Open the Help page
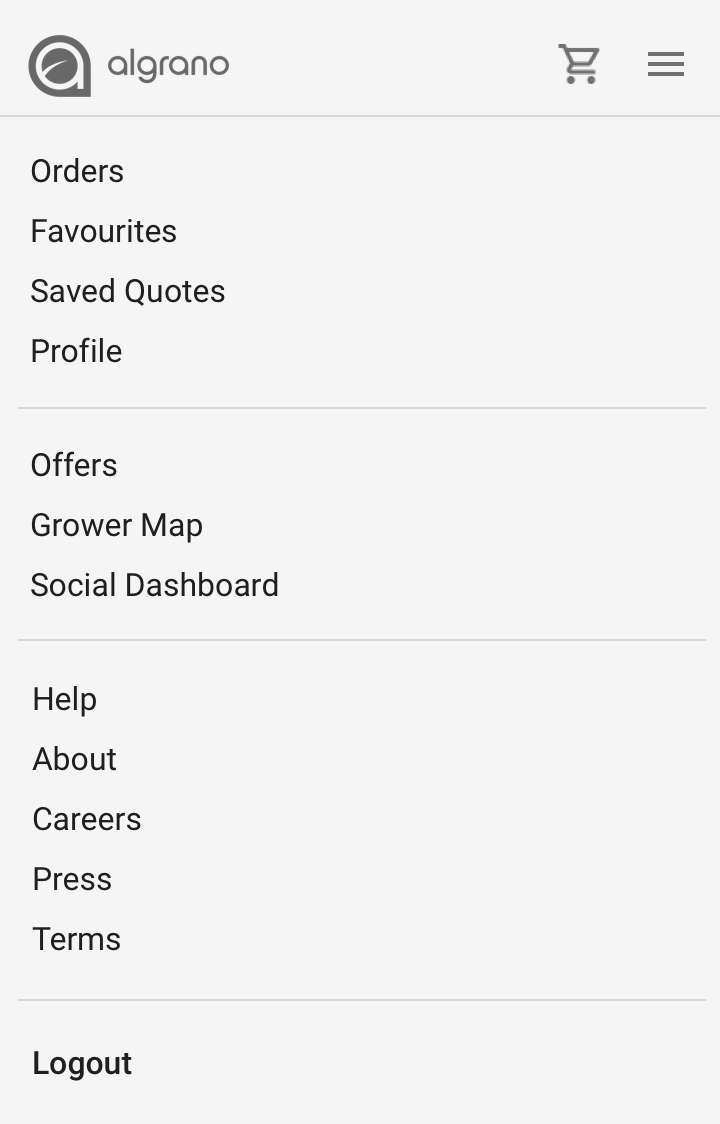This screenshot has width=720, height=1124. point(65,699)
